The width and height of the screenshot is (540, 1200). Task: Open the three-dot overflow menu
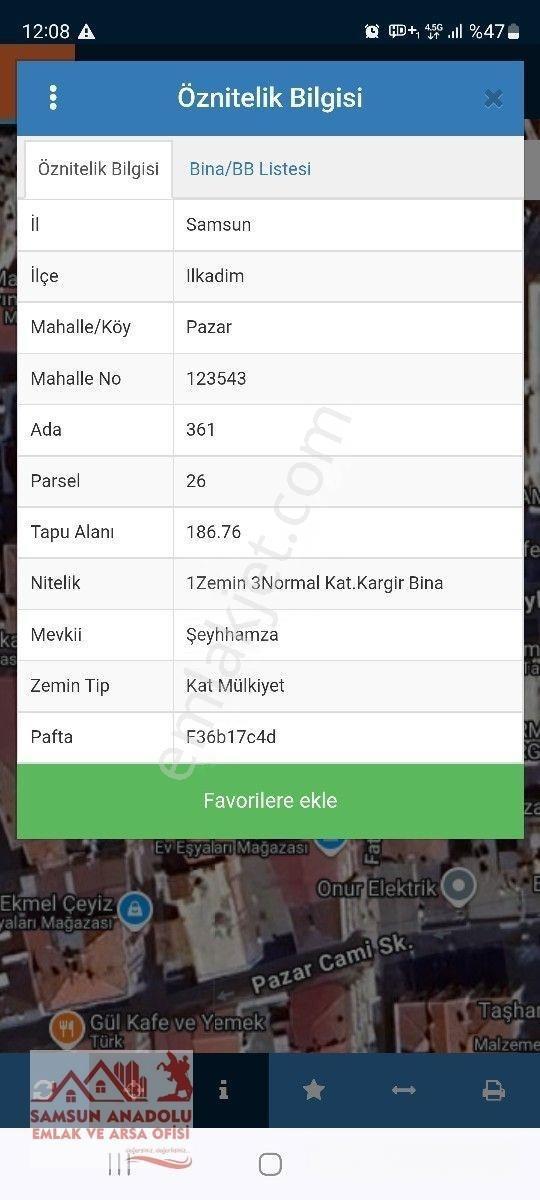pyautogui.click(x=53, y=97)
